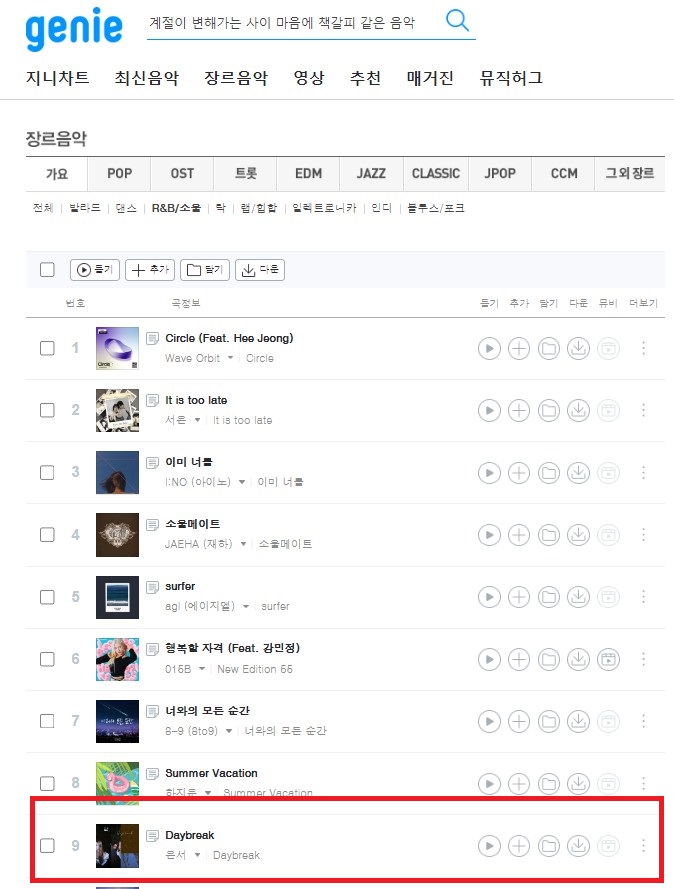Open more options for surfer
Screen dimensions: 674x889
(643, 597)
